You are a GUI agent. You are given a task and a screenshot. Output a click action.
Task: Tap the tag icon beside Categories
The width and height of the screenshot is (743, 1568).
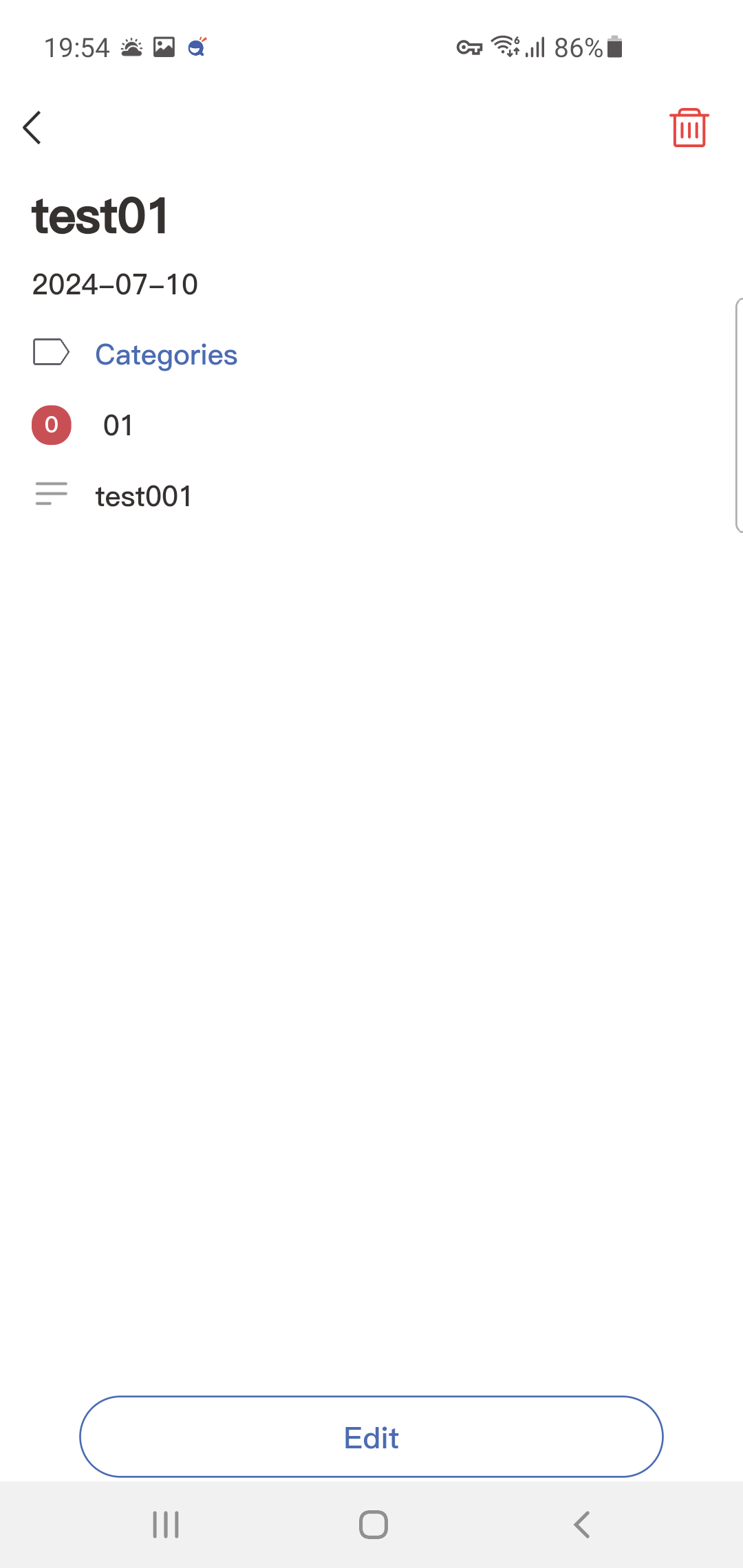click(51, 353)
